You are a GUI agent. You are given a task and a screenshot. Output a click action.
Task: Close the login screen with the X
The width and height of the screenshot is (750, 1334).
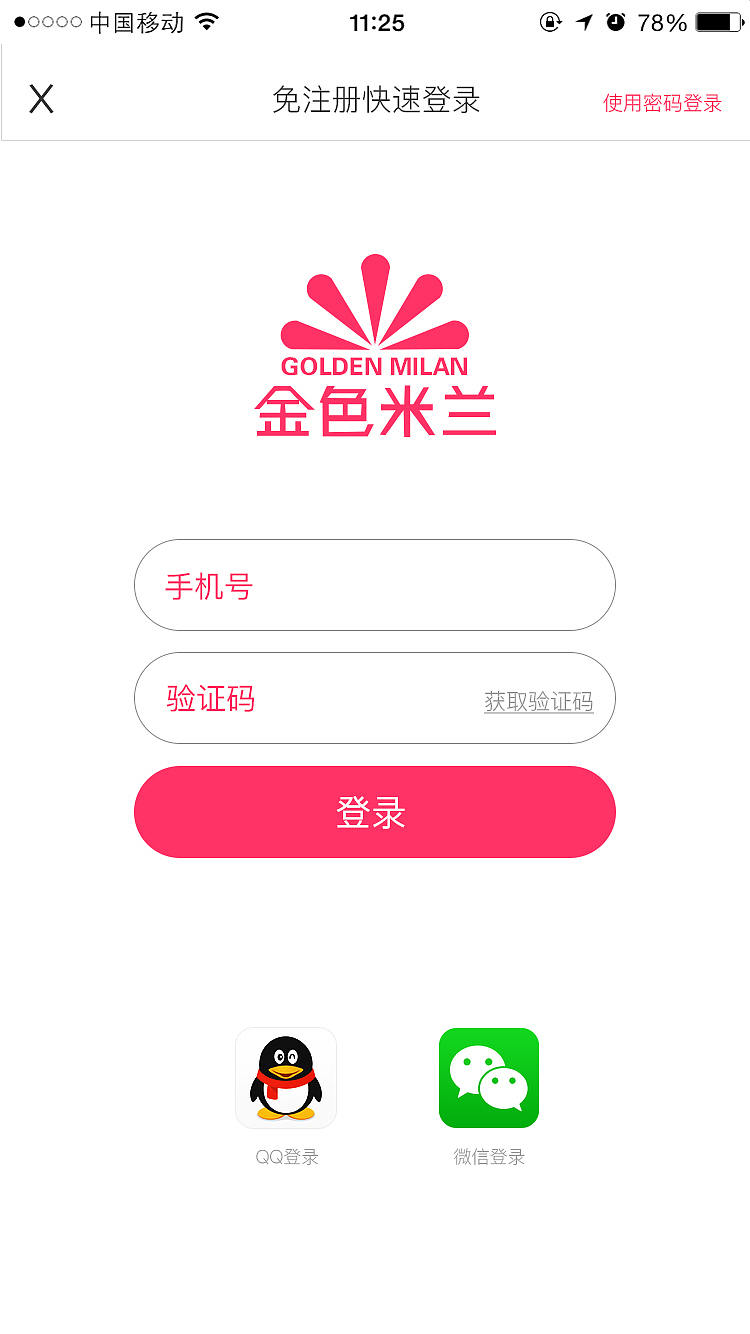tap(42, 99)
